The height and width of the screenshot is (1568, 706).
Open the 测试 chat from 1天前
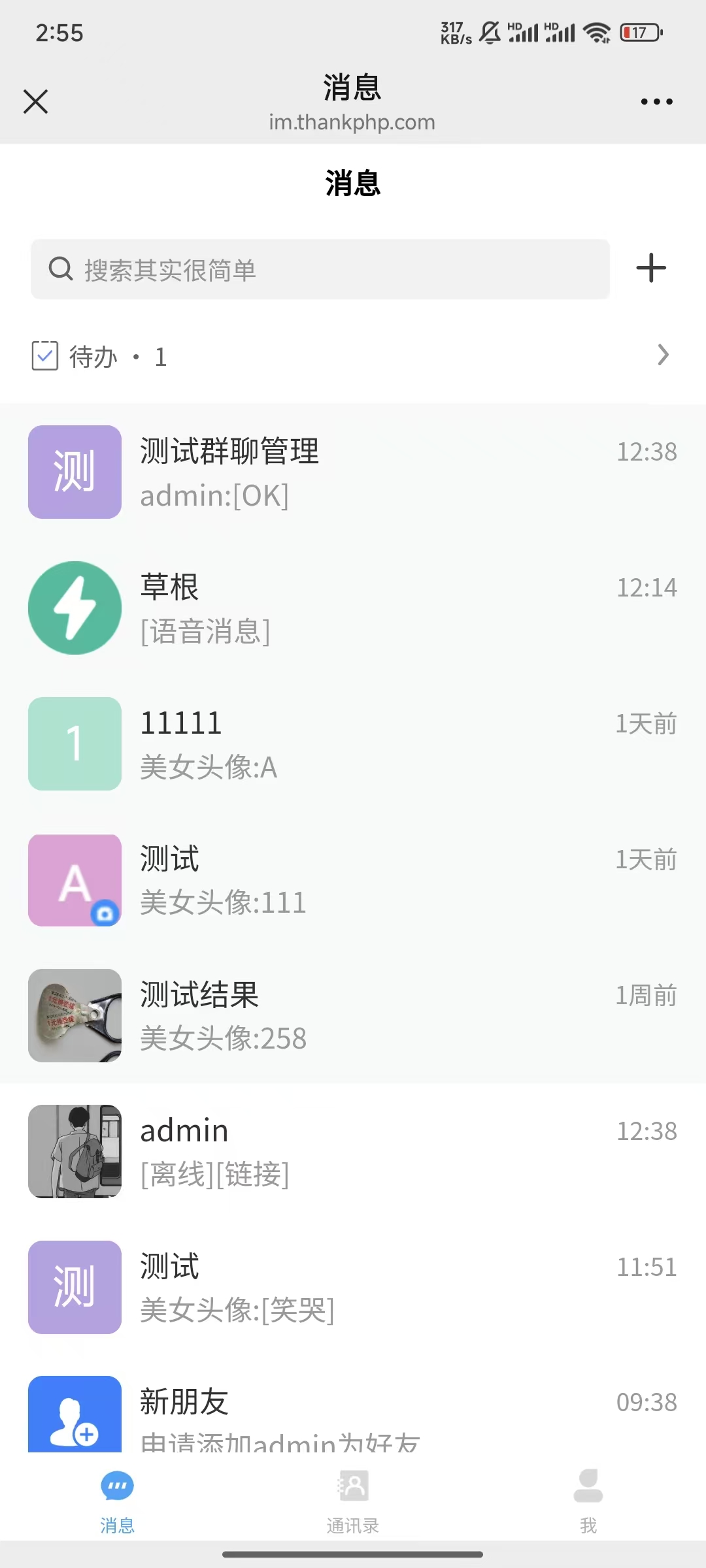click(353, 880)
